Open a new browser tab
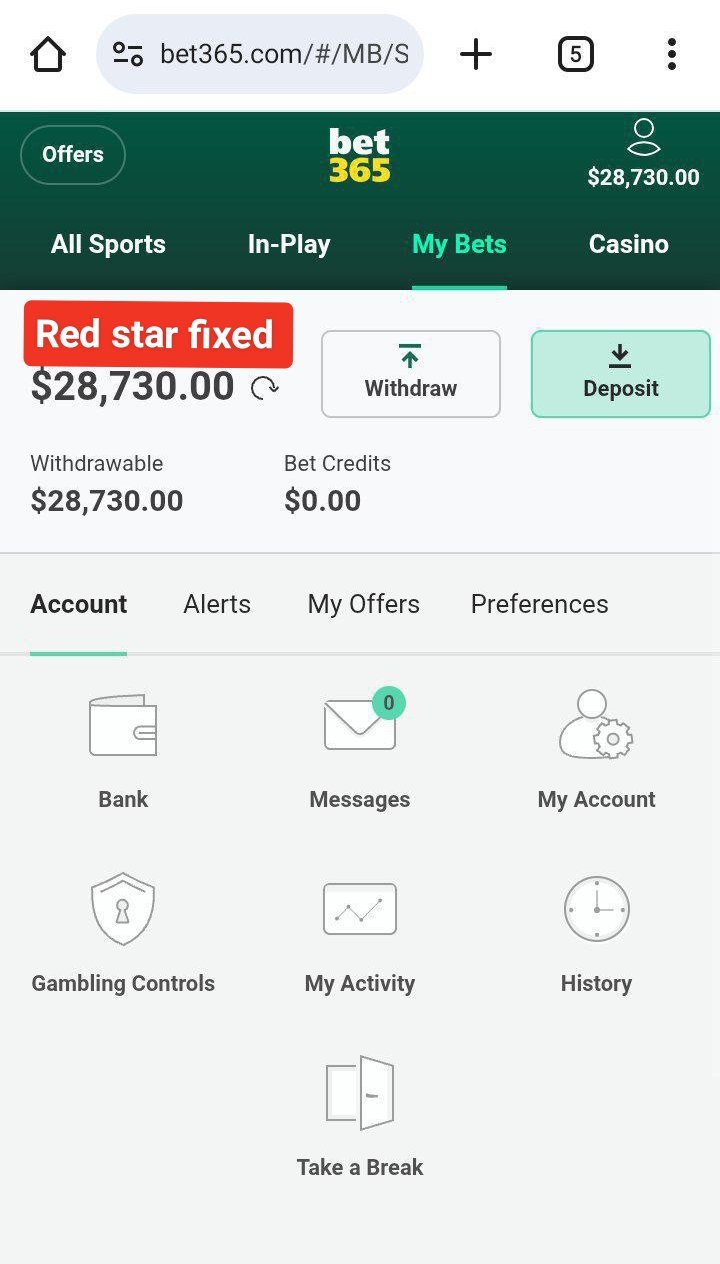The width and height of the screenshot is (720, 1264). click(476, 54)
